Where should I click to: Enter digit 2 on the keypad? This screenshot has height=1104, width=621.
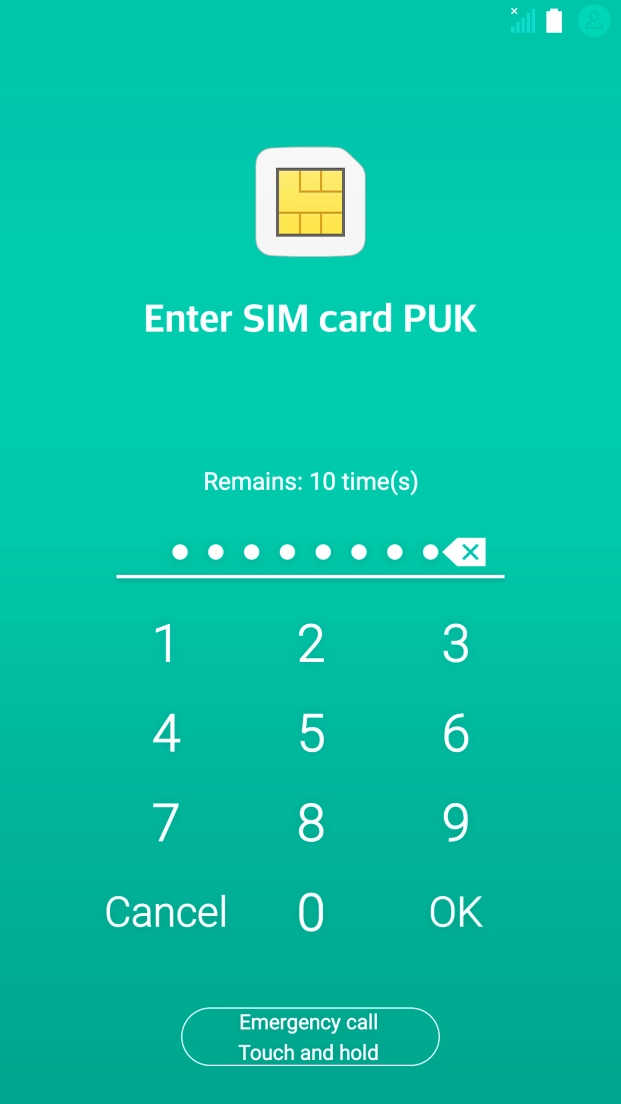pyautogui.click(x=311, y=643)
